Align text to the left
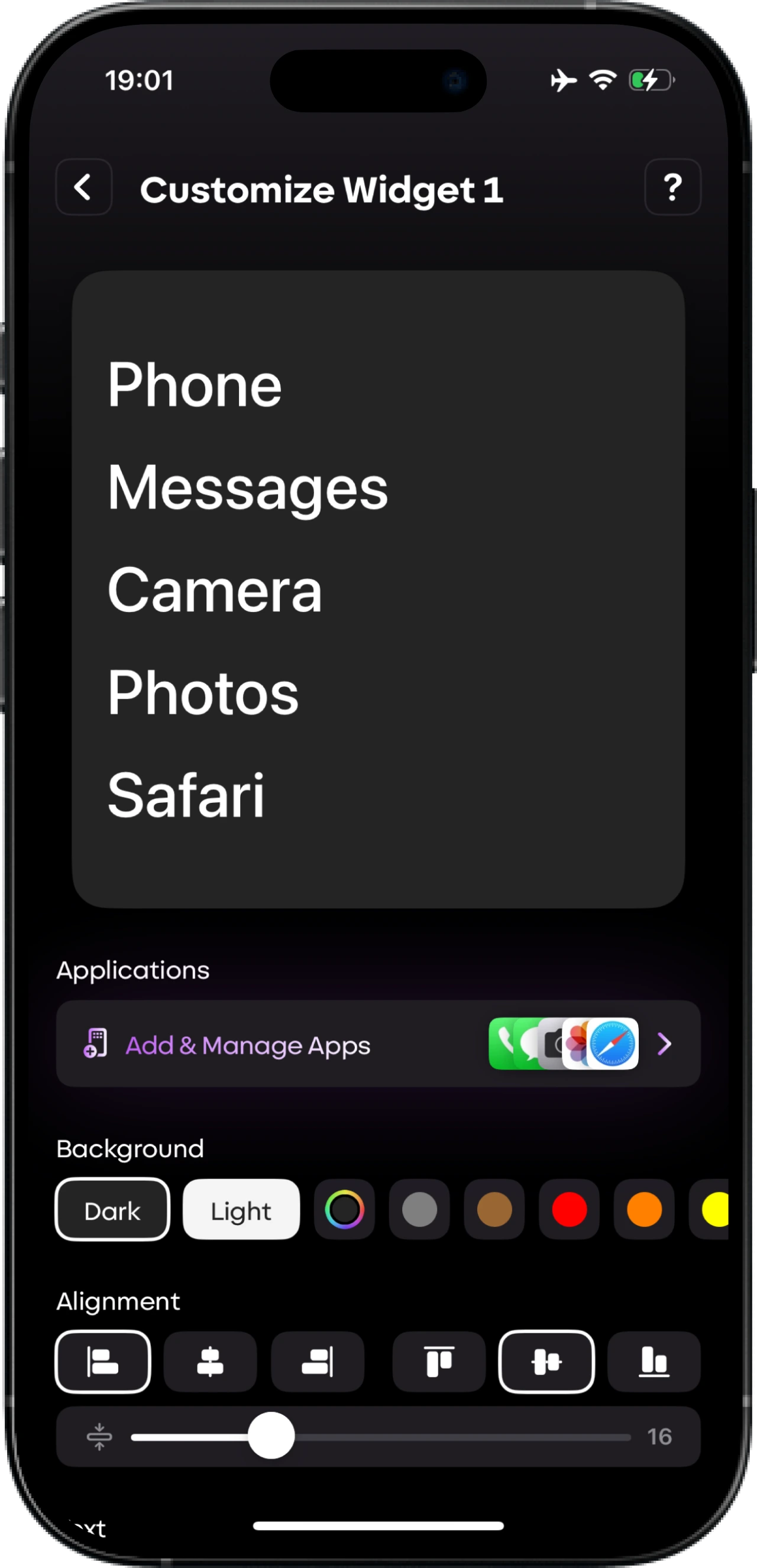 click(103, 1362)
